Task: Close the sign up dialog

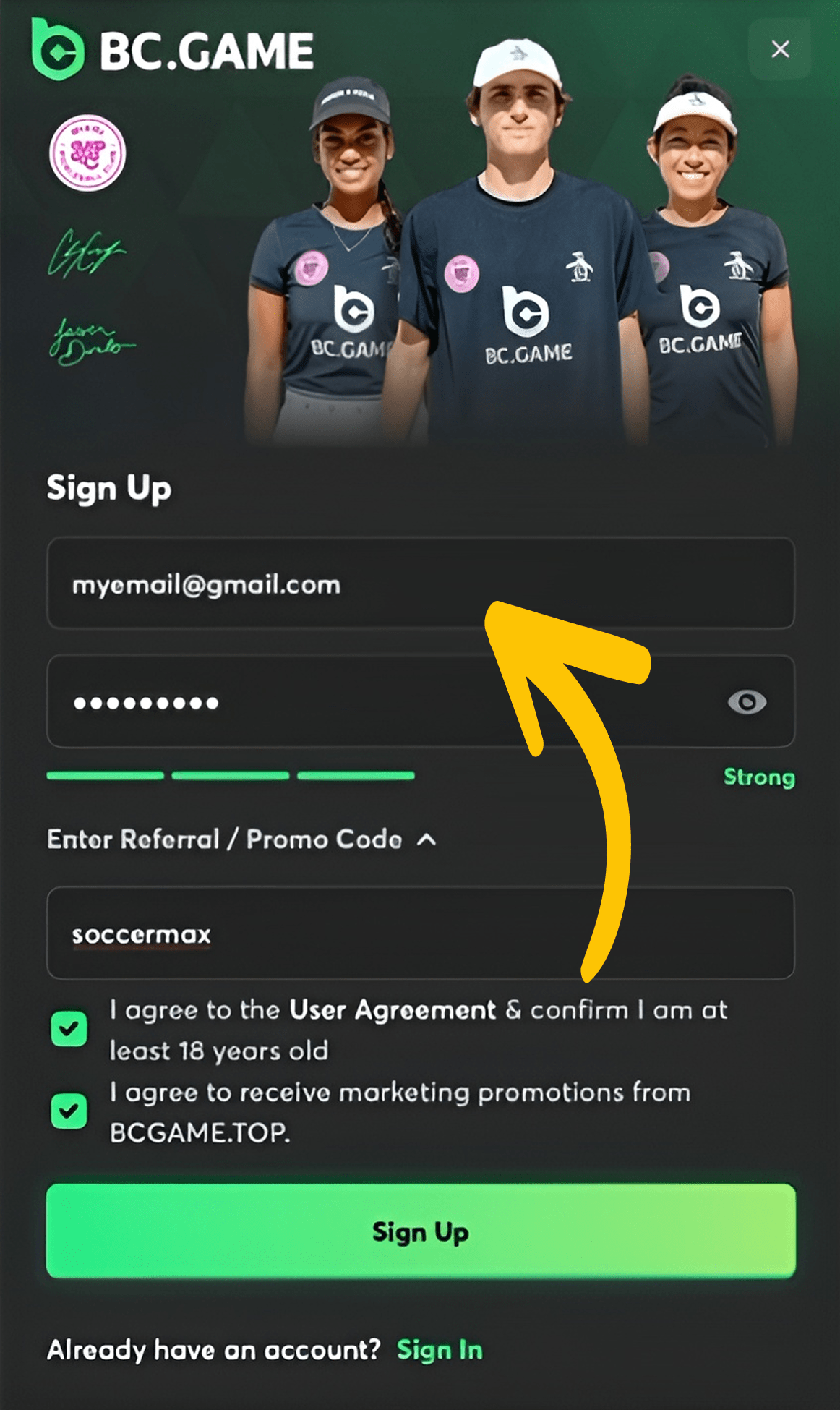Action: click(x=779, y=49)
